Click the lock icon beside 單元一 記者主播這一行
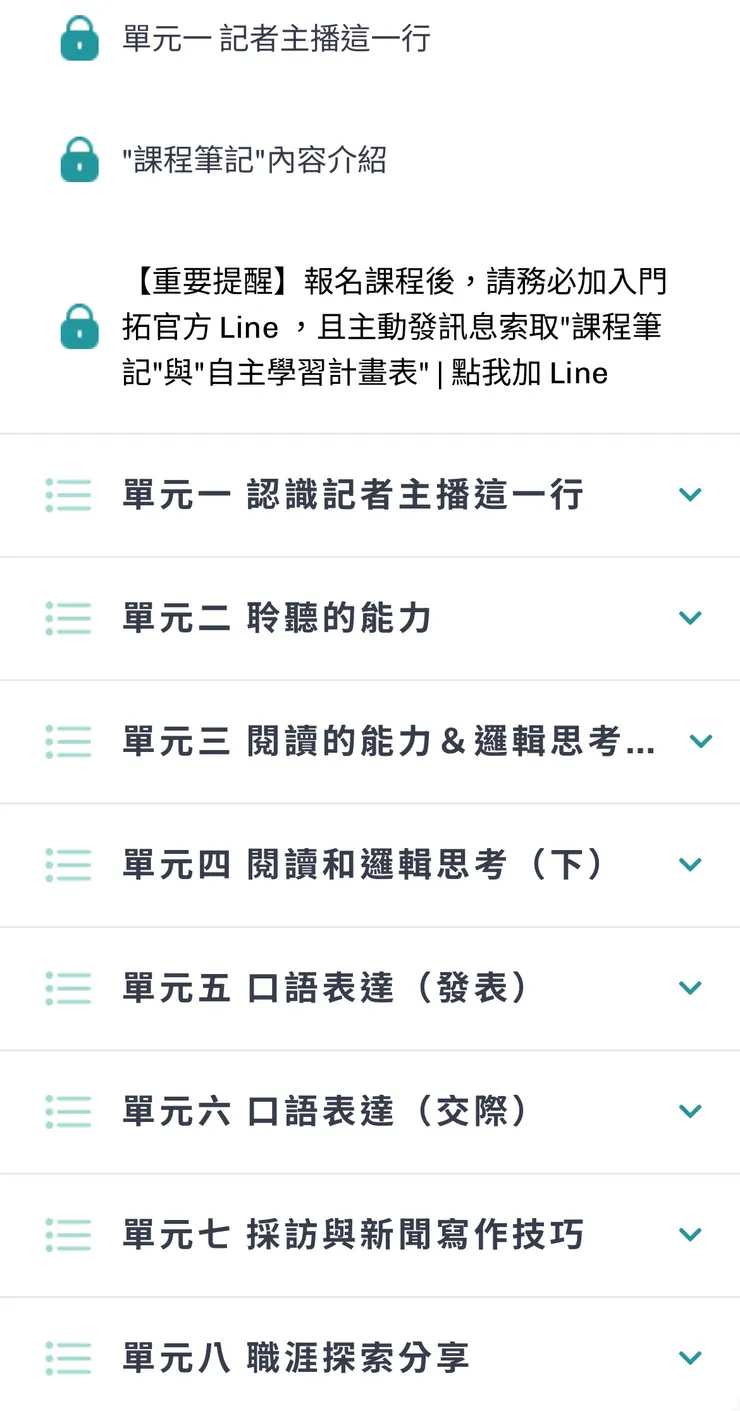This screenshot has height=1411, width=740. click(79, 40)
